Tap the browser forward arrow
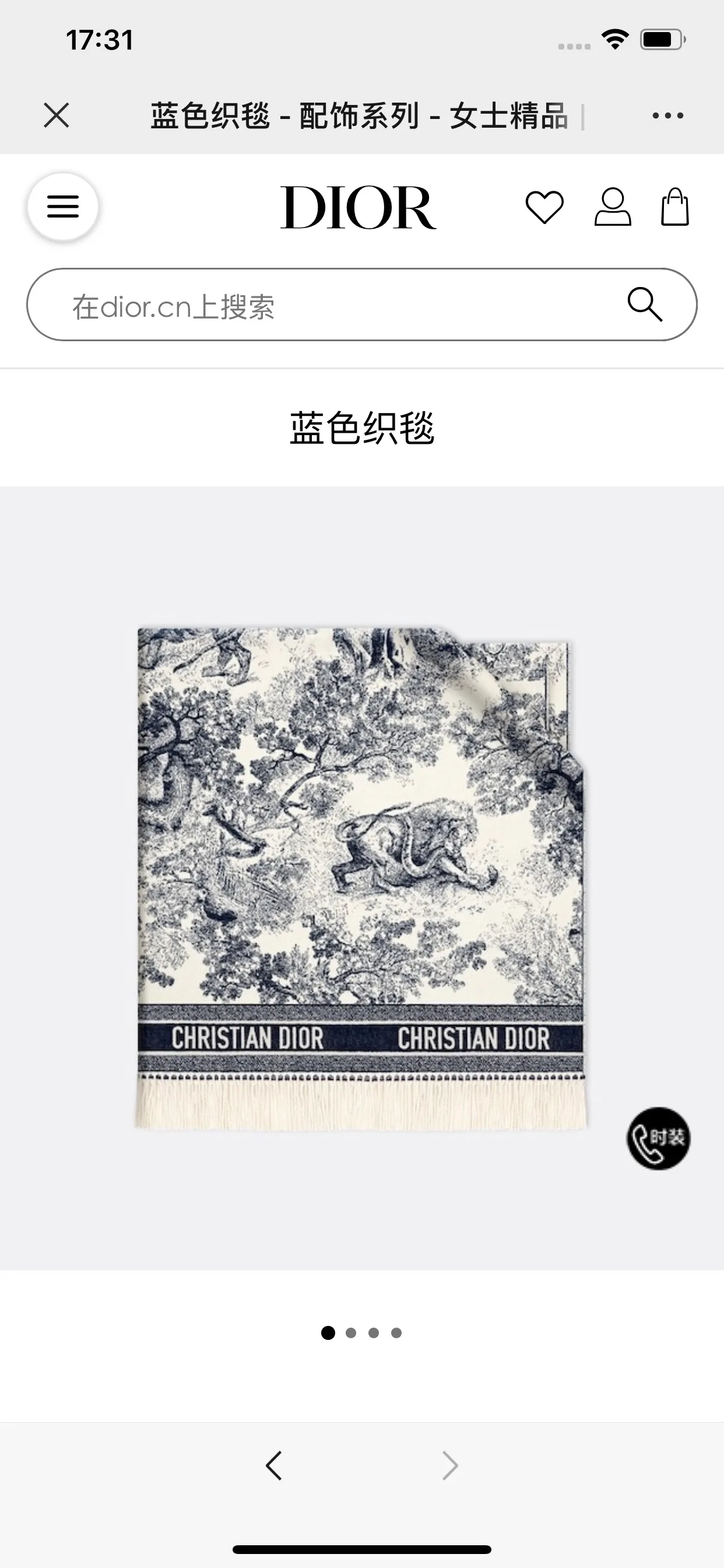The image size is (724, 1568). (x=449, y=1466)
